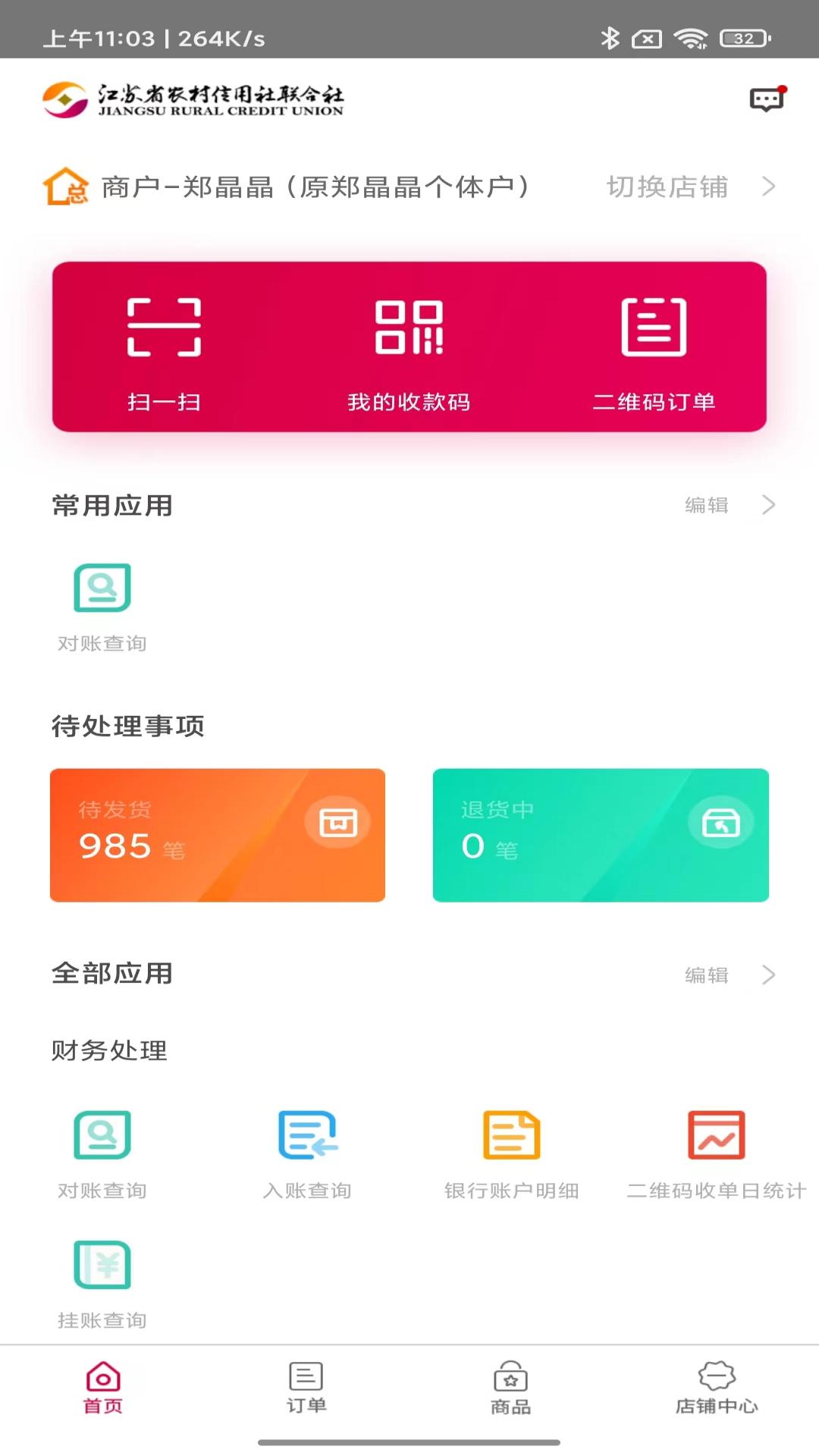This screenshot has height=1456, width=819.
Task: Open the 待发货 985 pending shipments card
Action: 219,834
